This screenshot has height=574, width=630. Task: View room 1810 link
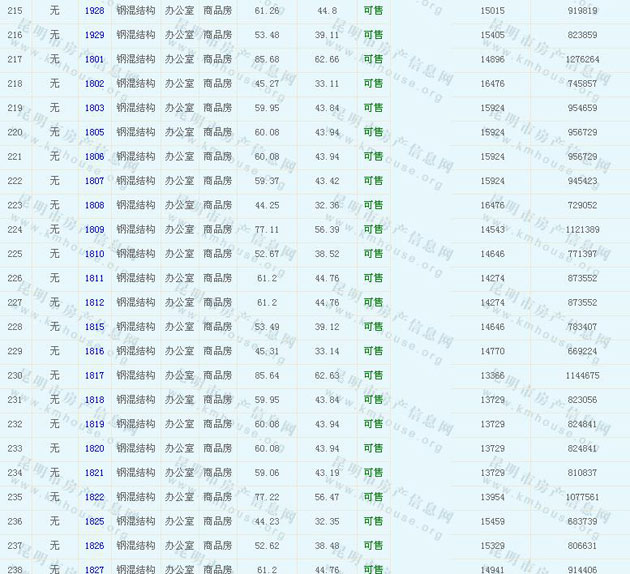coord(95,254)
